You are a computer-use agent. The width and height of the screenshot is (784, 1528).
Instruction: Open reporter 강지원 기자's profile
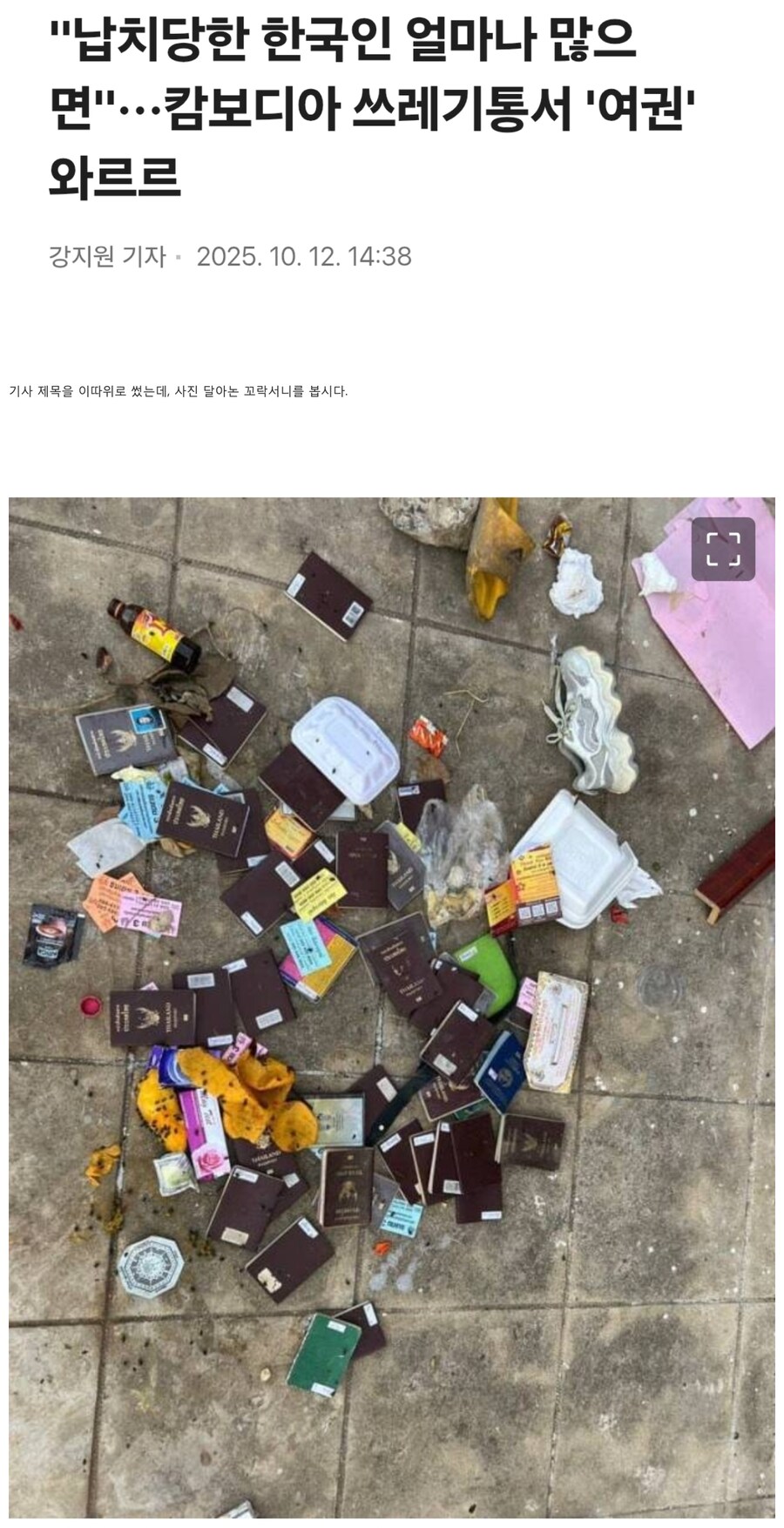(x=107, y=256)
